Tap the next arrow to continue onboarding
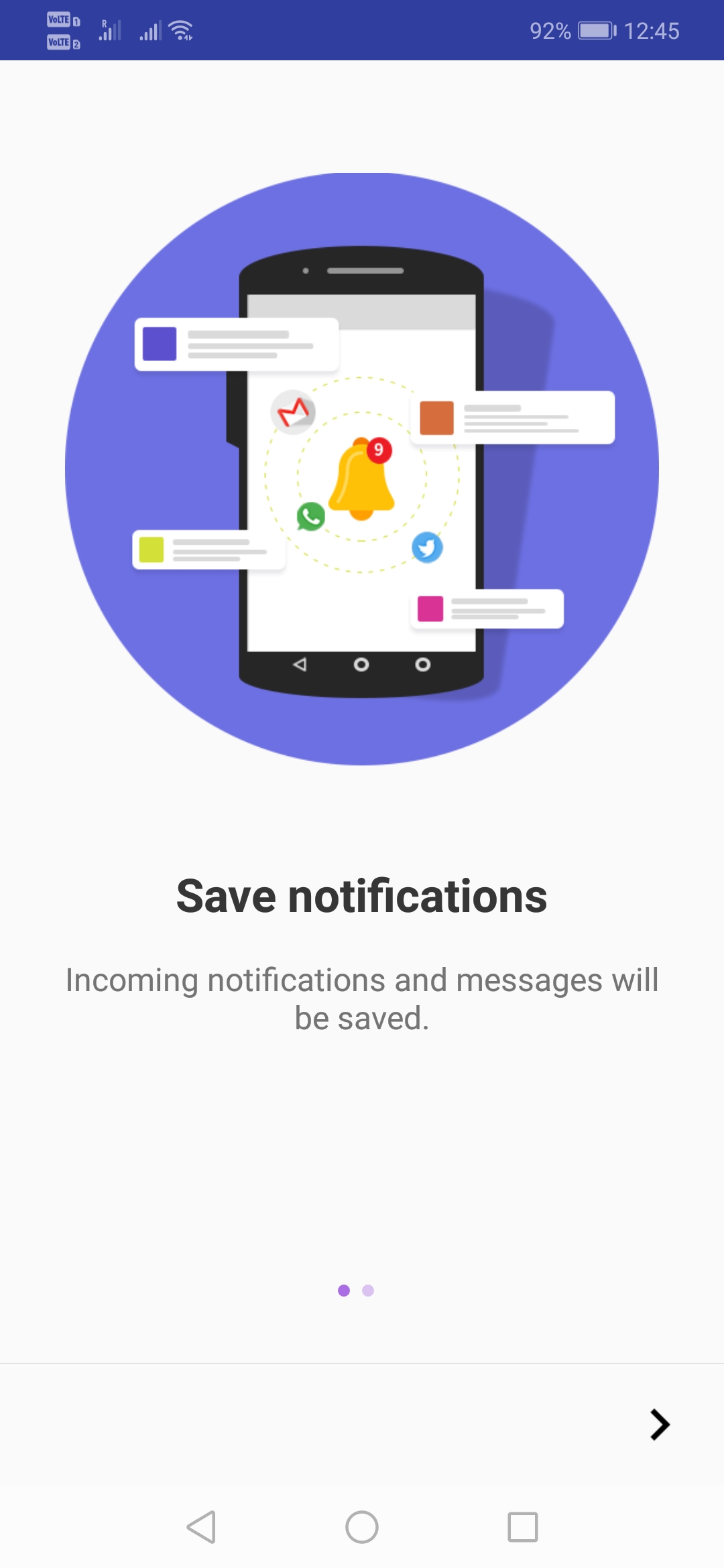Image resolution: width=724 pixels, height=1568 pixels. (660, 1425)
